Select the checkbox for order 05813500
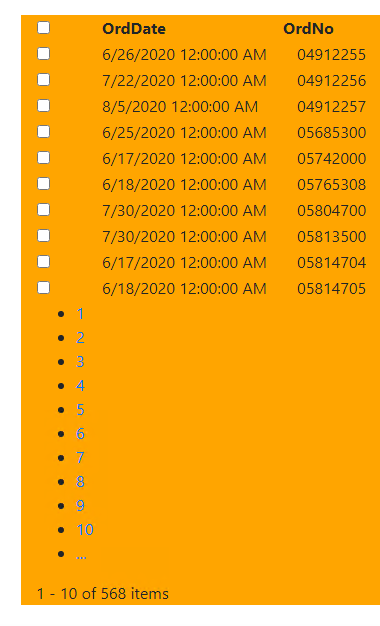 pyautogui.click(x=44, y=236)
